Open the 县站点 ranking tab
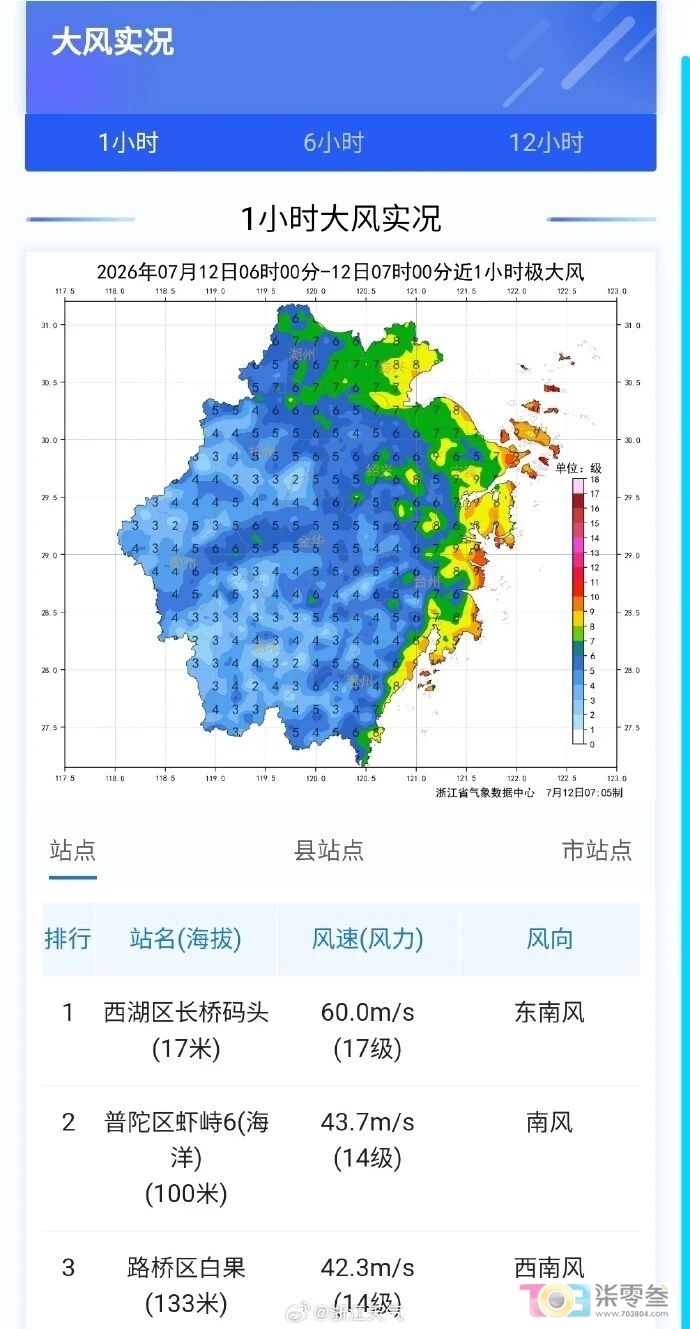The image size is (690, 1329). coord(329,851)
